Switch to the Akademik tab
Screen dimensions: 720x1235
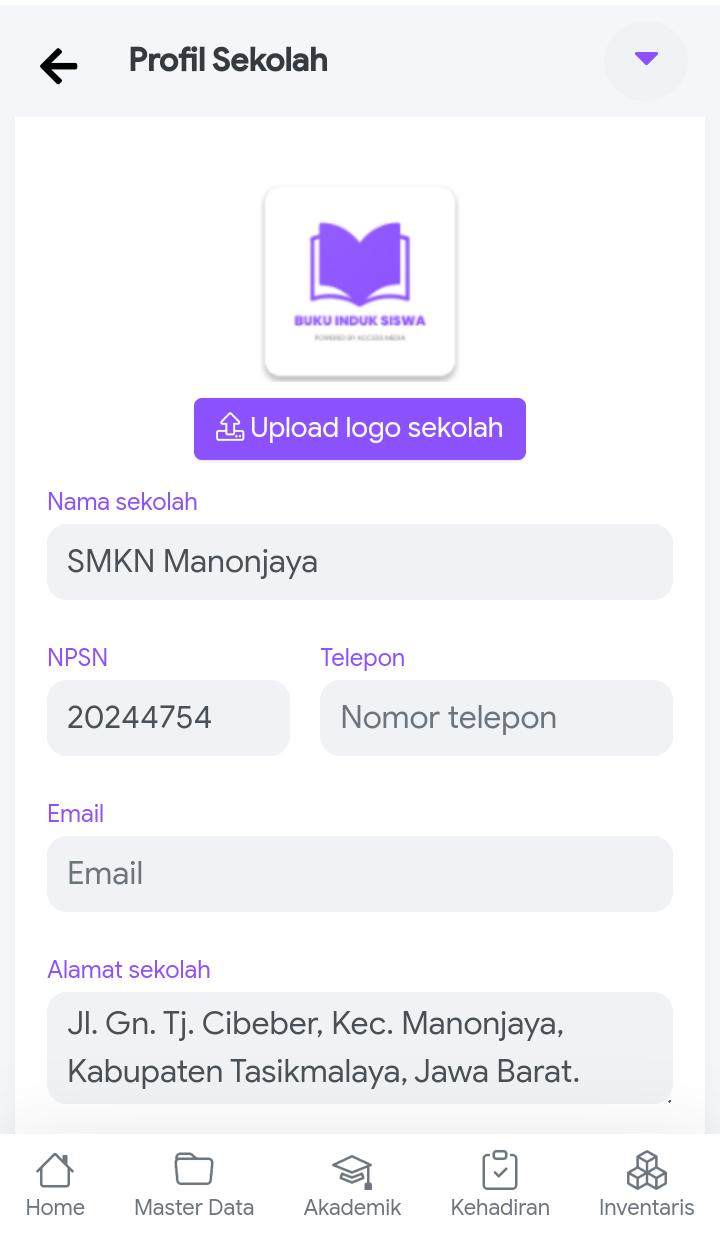pyautogui.click(x=352, y=1185)
